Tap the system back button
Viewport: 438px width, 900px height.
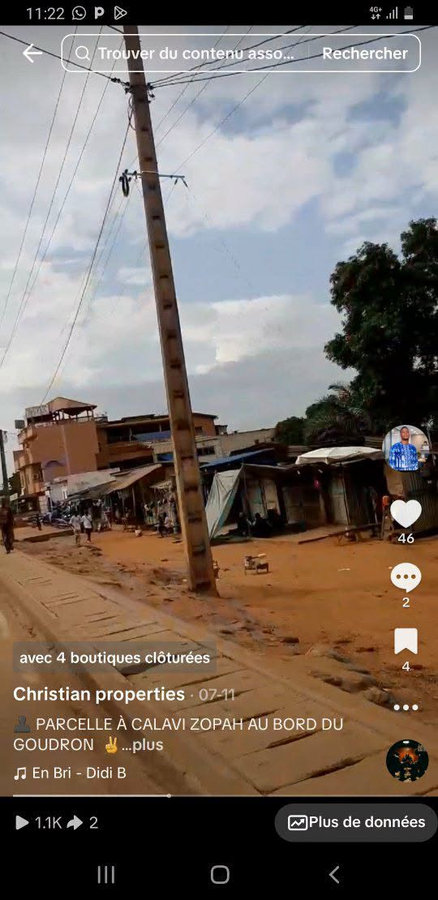[x=334, y=875]
